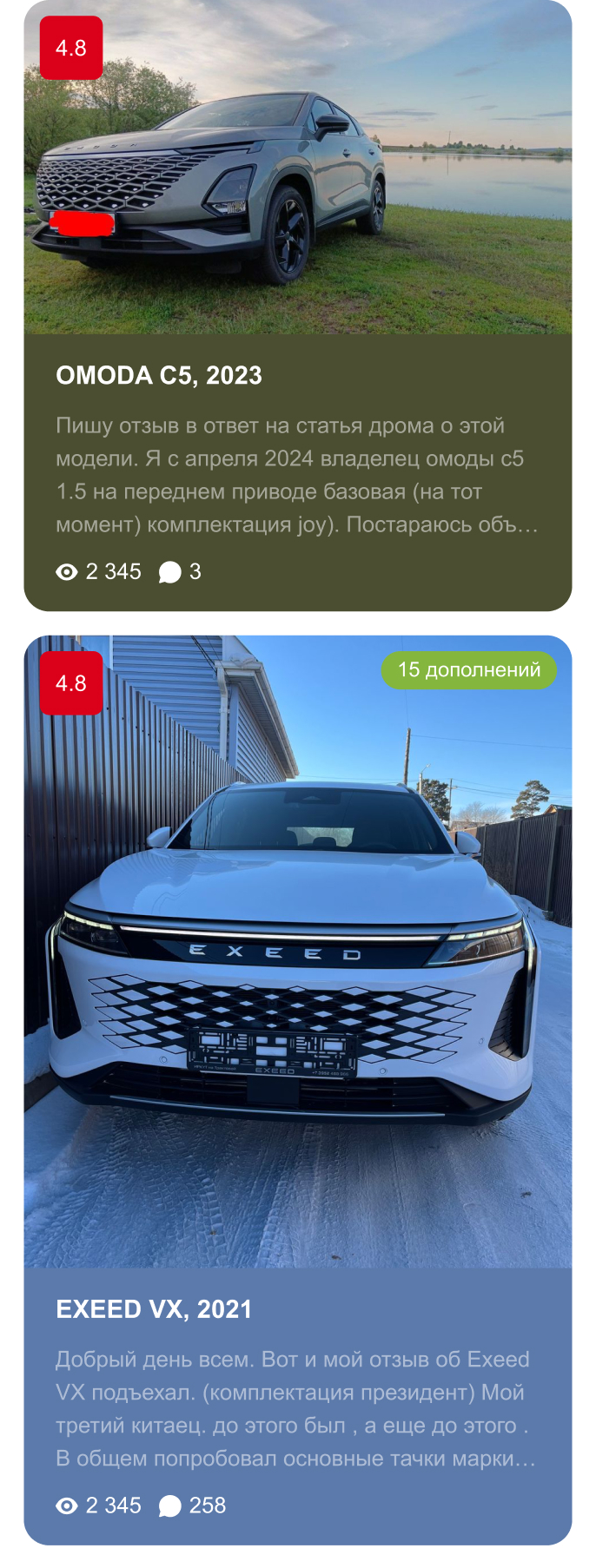Tap the 15 дополнений badge
This screenshot has width=596, height=1568.
pyautogui.click(x=468, y=669)
